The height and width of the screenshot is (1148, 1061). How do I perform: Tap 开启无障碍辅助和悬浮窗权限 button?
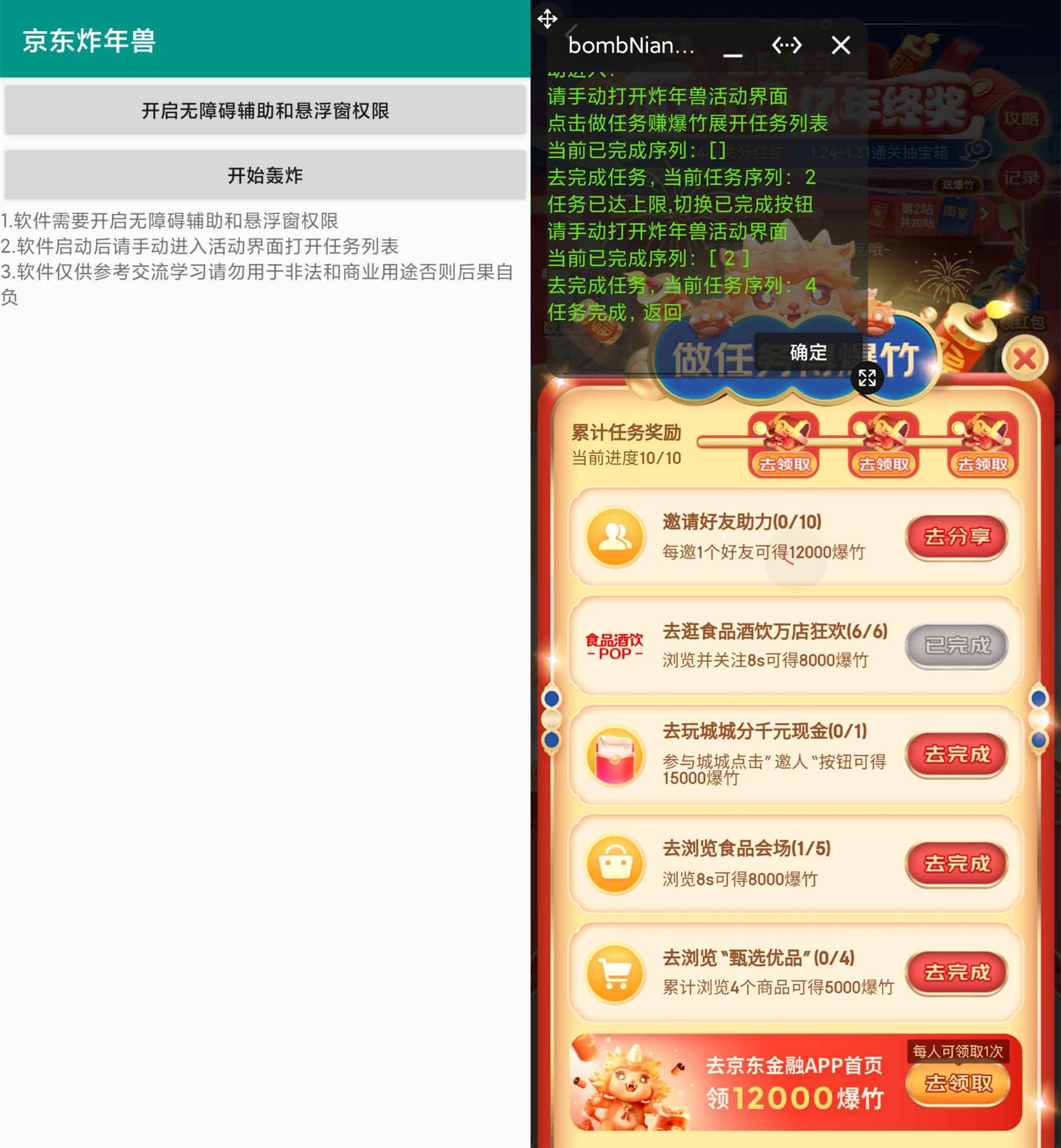[265, 110]
